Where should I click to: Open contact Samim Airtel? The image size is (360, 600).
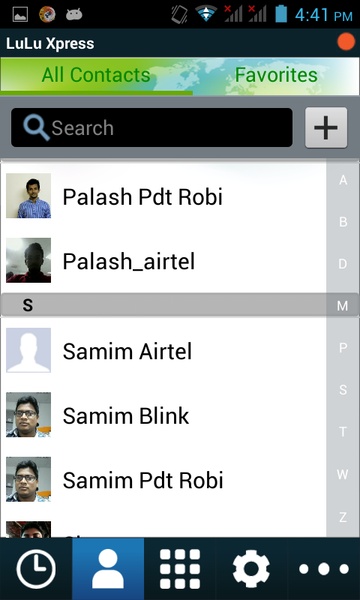pyautogui.click(x=163, y=351)
